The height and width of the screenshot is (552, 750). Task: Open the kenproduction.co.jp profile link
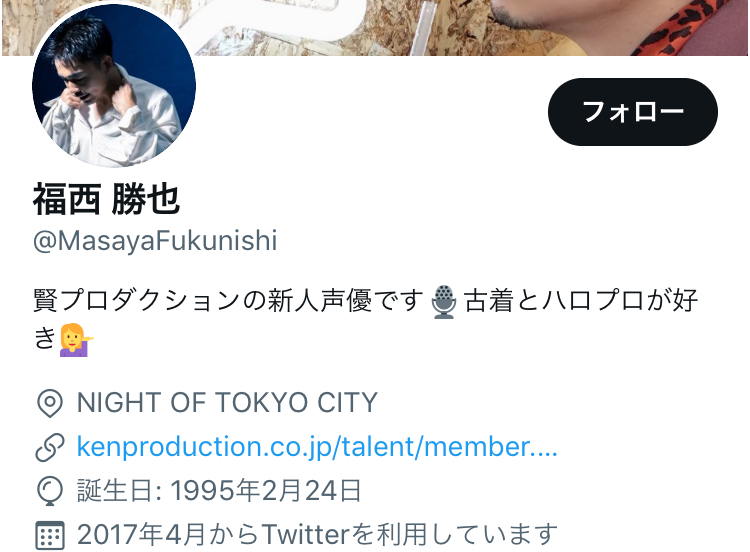[x=316, y=447]
